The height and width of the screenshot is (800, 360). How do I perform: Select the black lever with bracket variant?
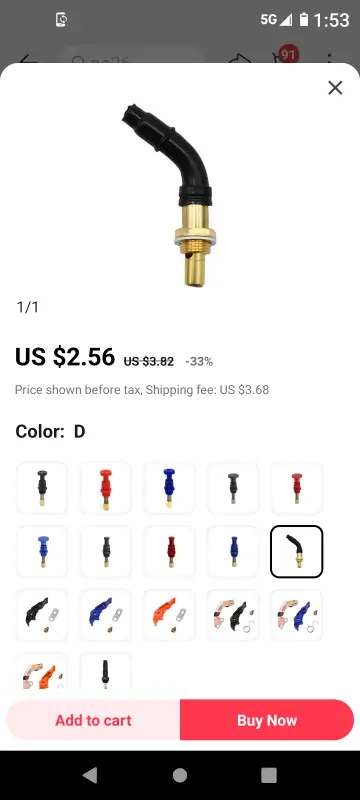(x=42, y=615)
